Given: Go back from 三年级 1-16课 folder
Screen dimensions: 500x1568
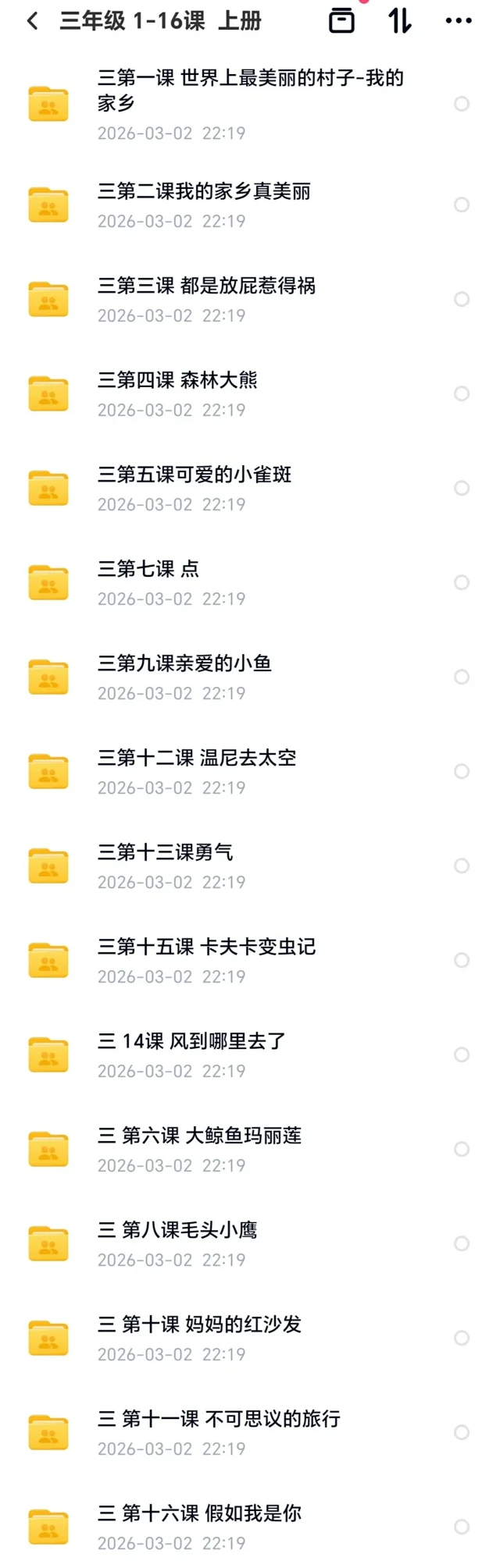Looking at the screenshot, I should click(x=33, y=21).
